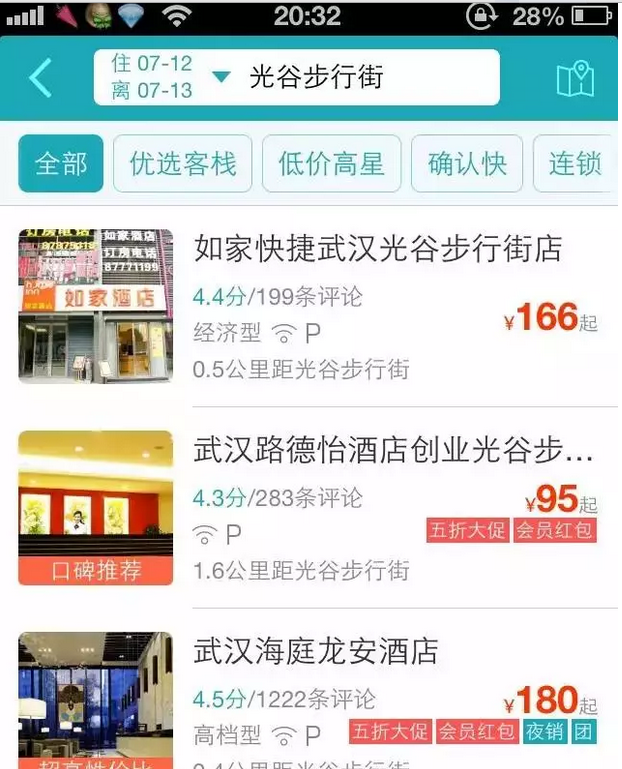622x769 pixels.
Task: View the 武汉路德怡酒店 hotel details
Action: (392, 451)
